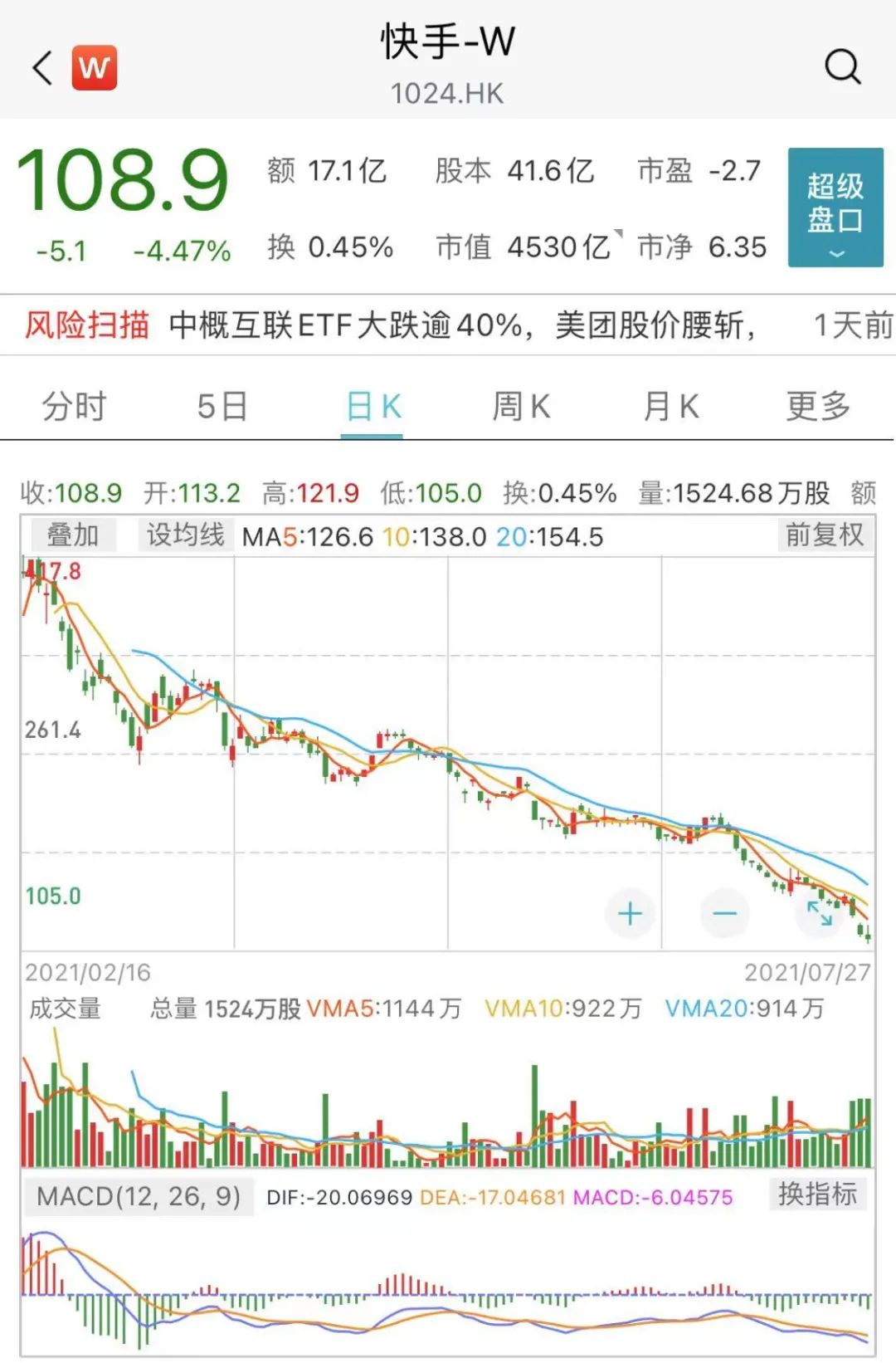Viewport: 896px width, 1363px height.
Task: Expand the 超级盘口 panel
Action: pyautogui.click(x=835, y=208)
